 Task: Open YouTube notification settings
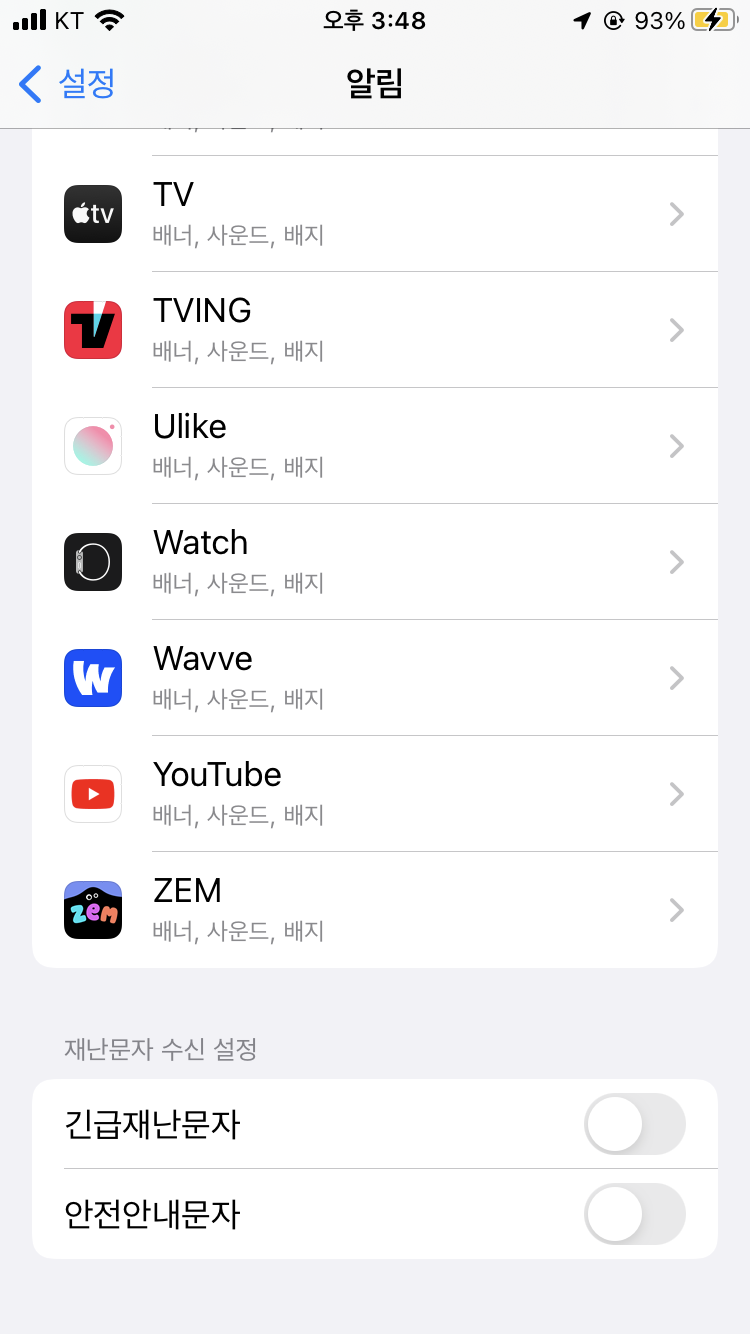coord(375,794)
